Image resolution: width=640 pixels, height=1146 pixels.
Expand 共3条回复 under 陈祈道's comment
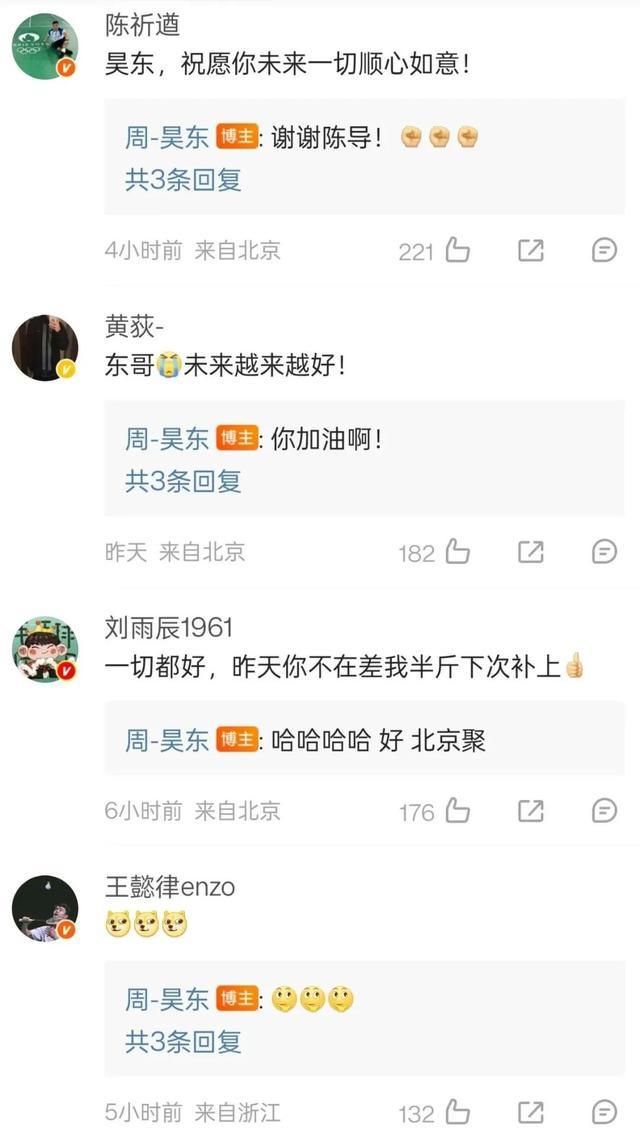pyautogui.click(x=183, y=180)
